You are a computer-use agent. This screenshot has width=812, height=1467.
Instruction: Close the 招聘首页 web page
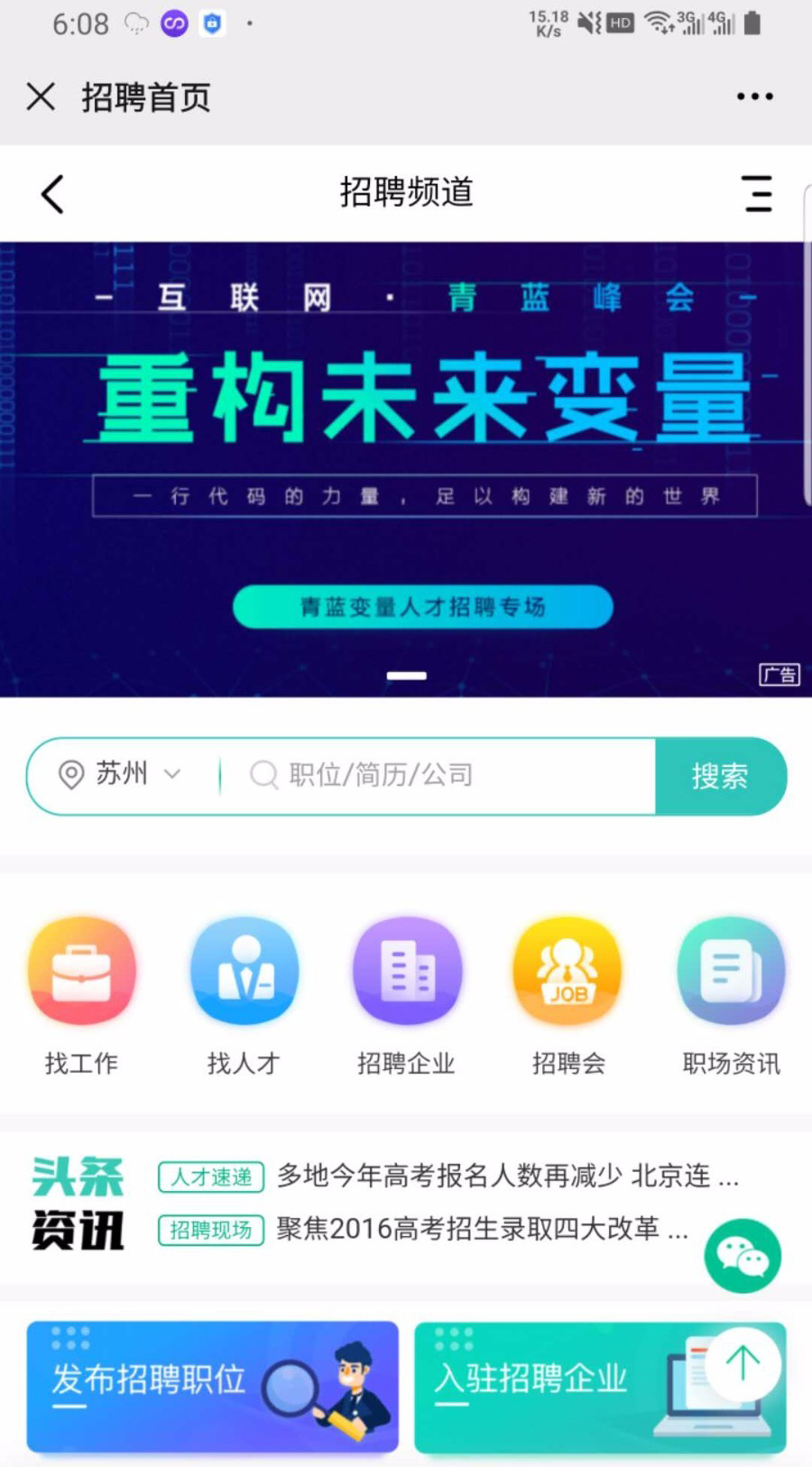click(41, 97)
